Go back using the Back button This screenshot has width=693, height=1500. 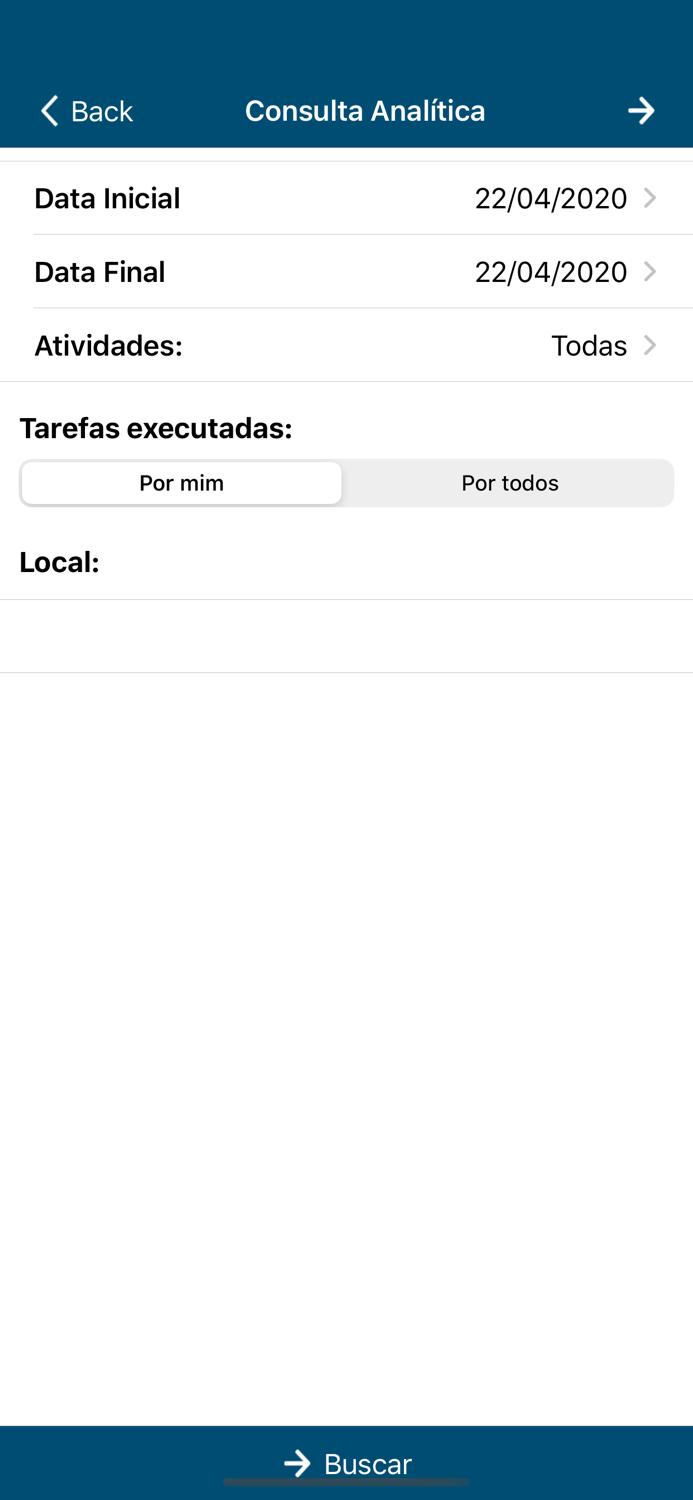point(86,111)
